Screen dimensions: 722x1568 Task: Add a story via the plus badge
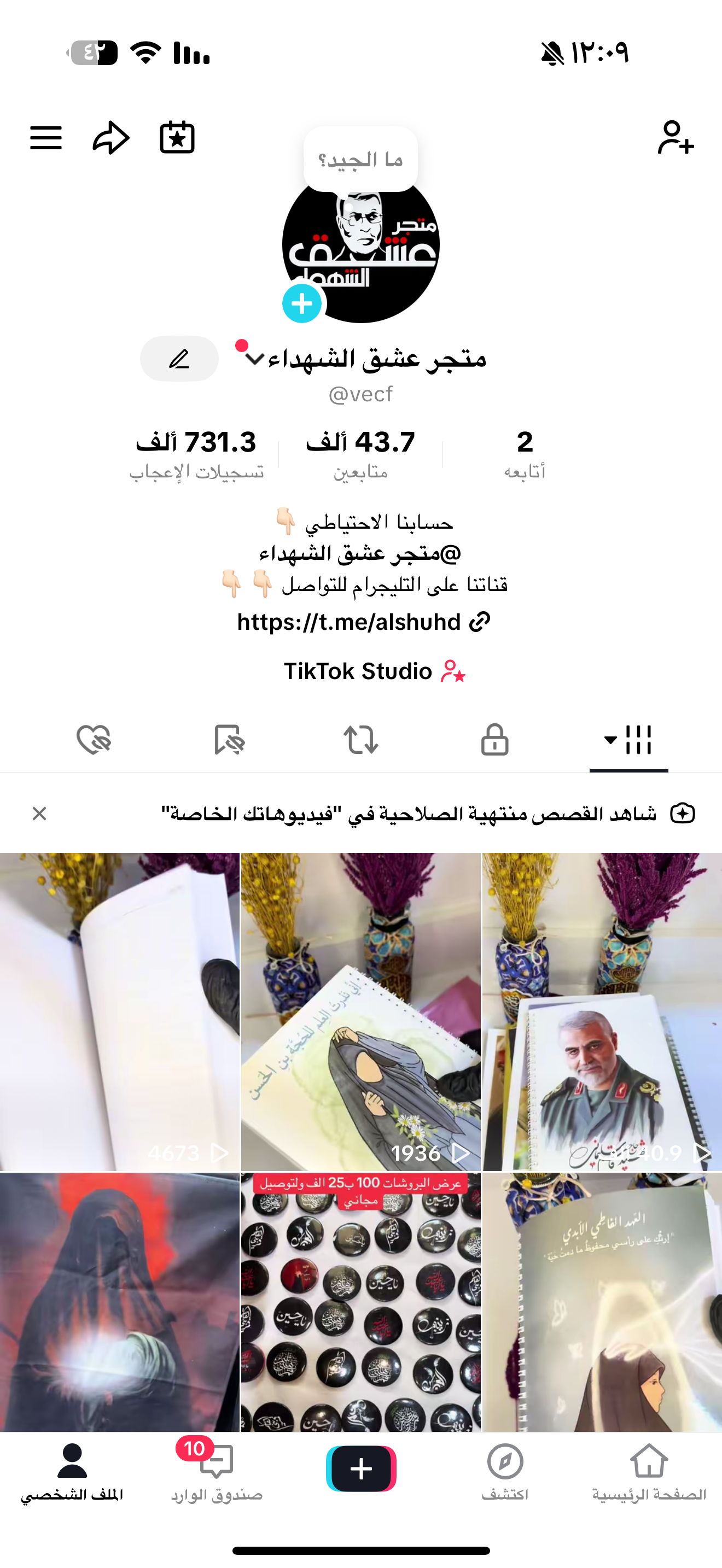(x=302, y=303)
